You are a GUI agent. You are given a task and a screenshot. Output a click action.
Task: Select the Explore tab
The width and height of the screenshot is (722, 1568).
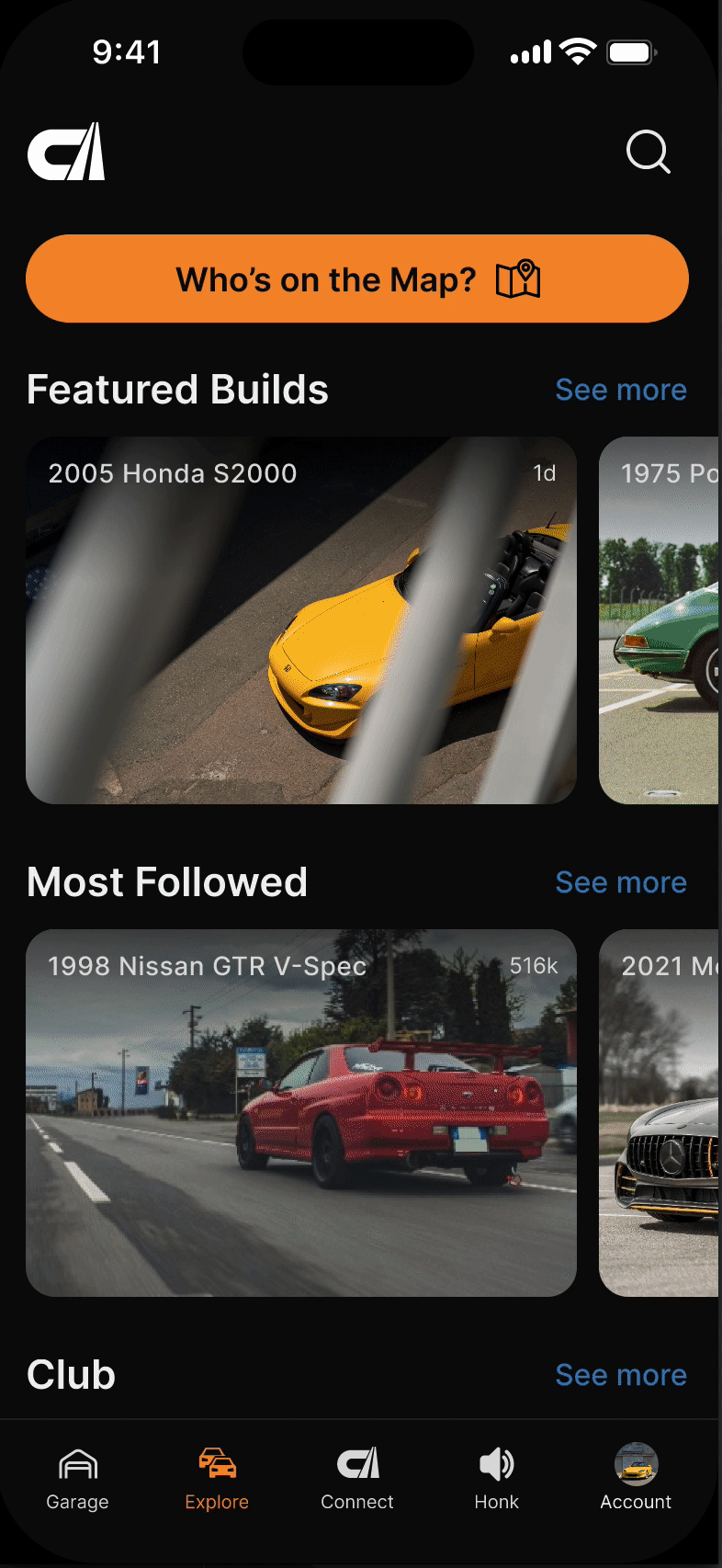coord(217,1479)
